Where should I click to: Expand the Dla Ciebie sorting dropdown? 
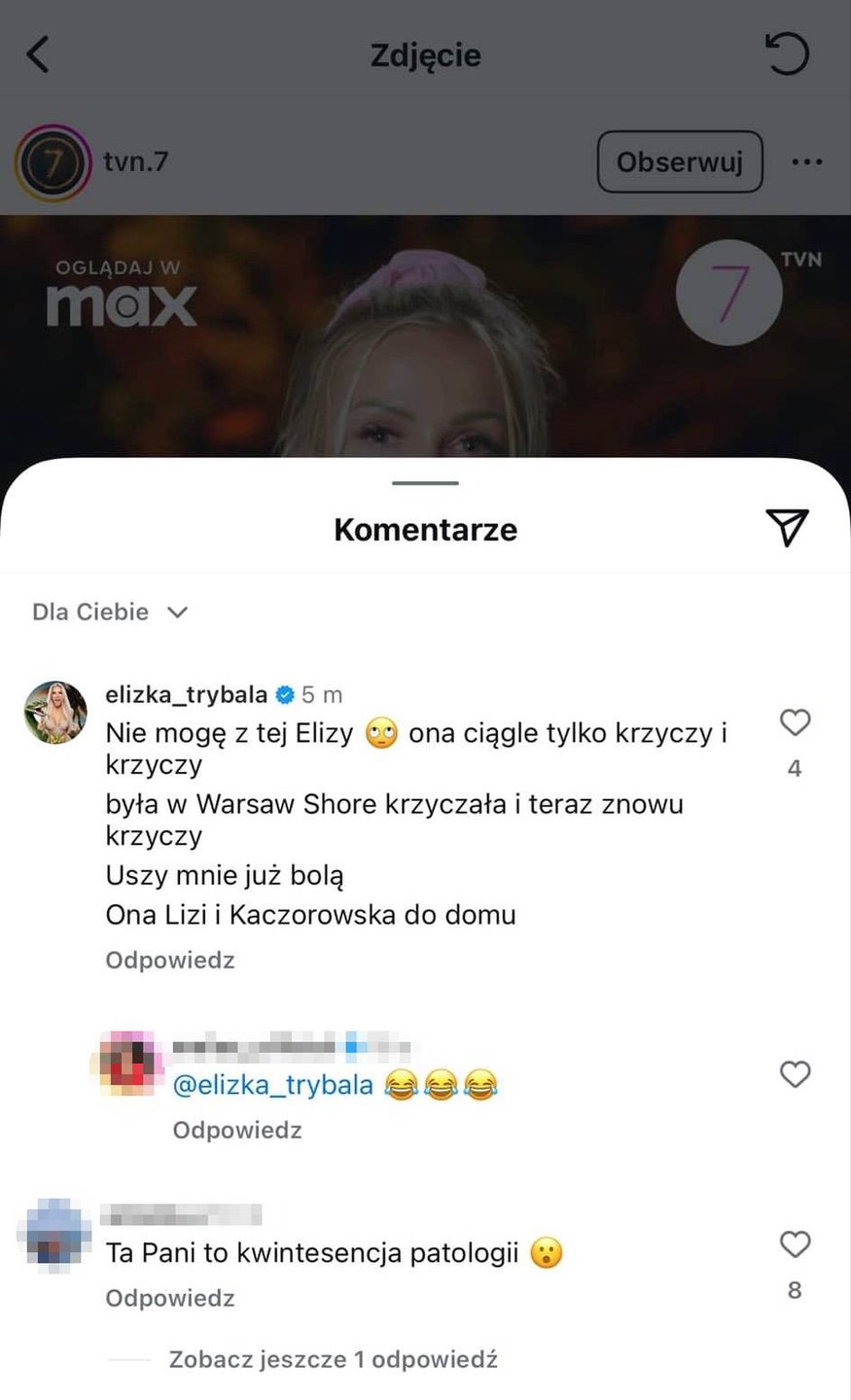pos(109,612)
